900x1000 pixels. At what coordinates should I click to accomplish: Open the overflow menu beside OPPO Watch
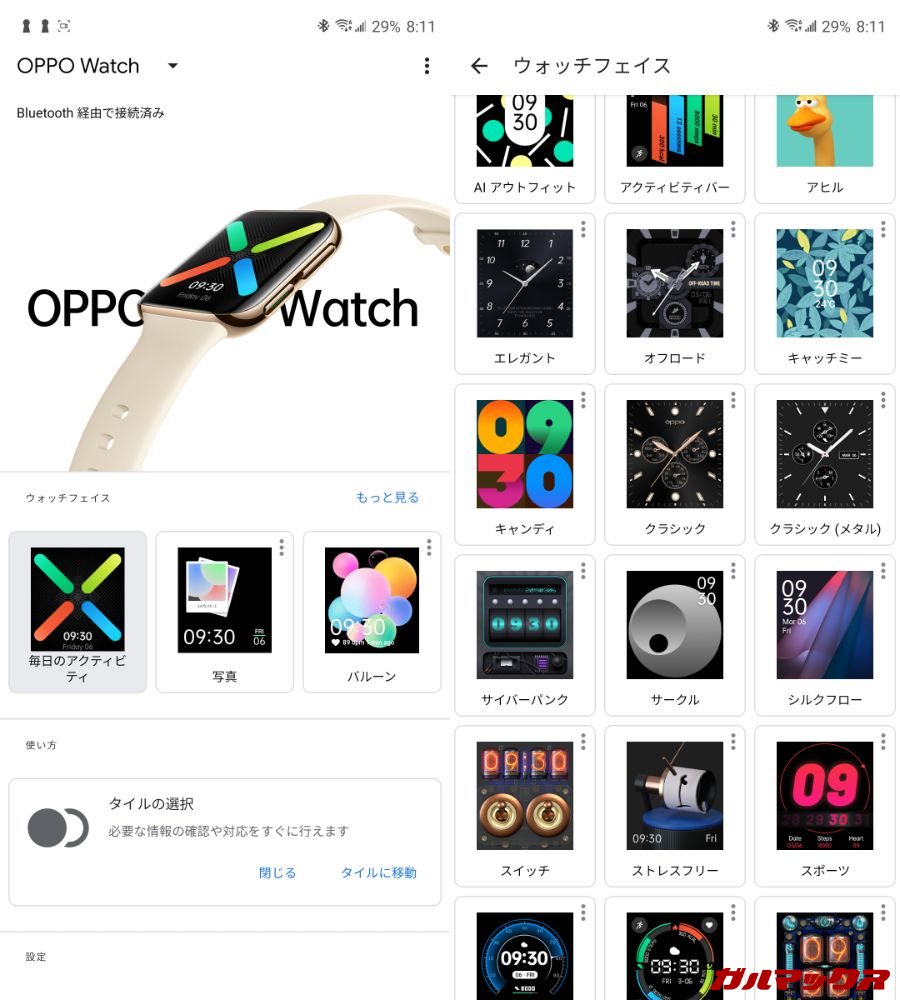[427, 66]
